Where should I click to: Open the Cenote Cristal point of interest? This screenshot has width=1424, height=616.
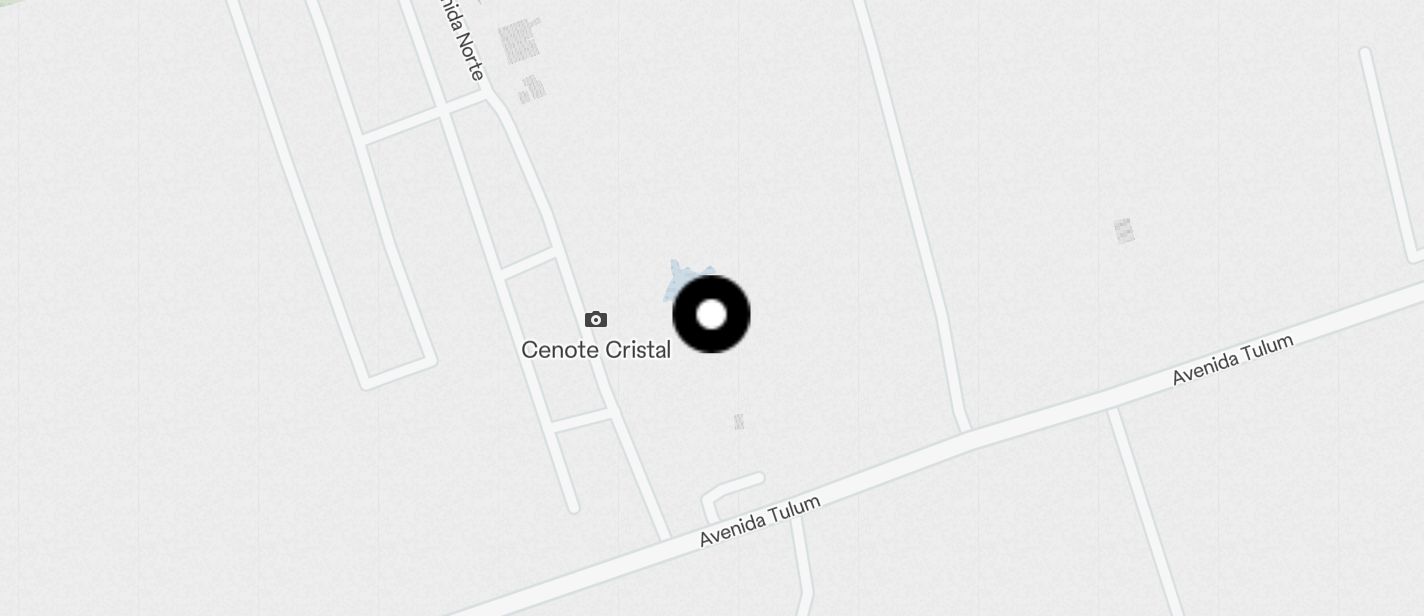click(x=596, y=320)
